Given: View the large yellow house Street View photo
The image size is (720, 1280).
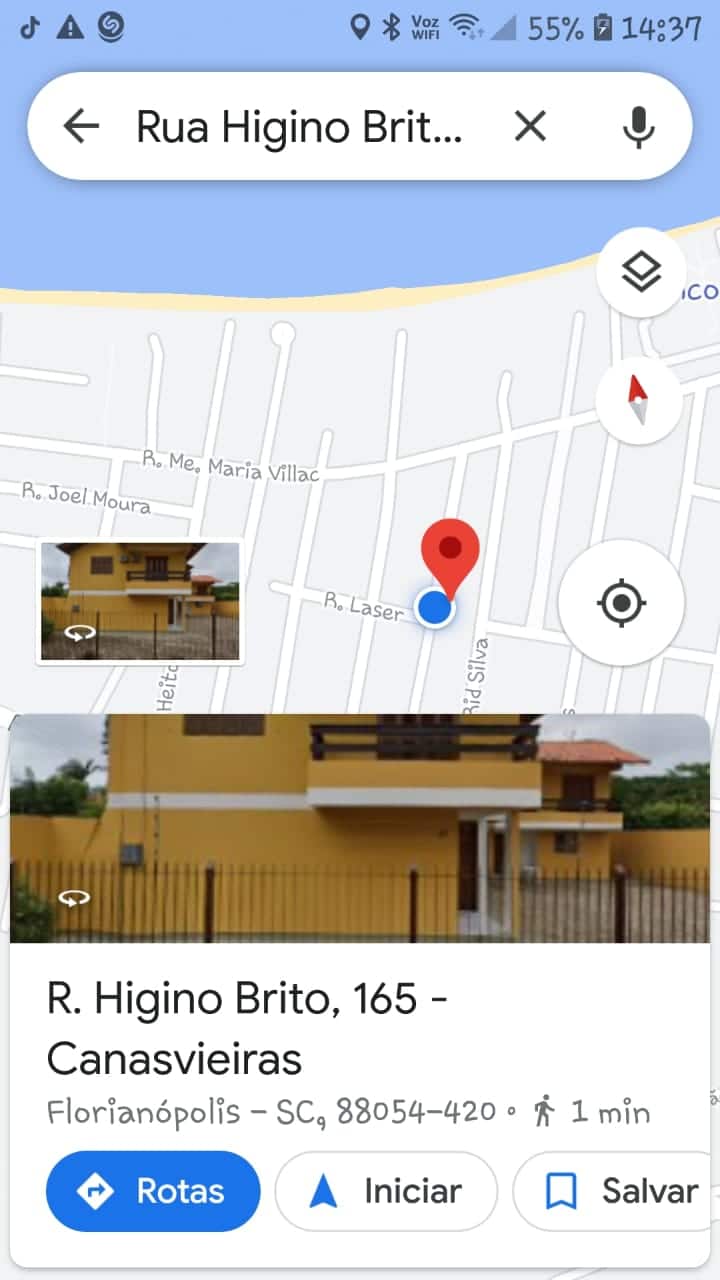Looking at the screenshot, I should 360,828.
